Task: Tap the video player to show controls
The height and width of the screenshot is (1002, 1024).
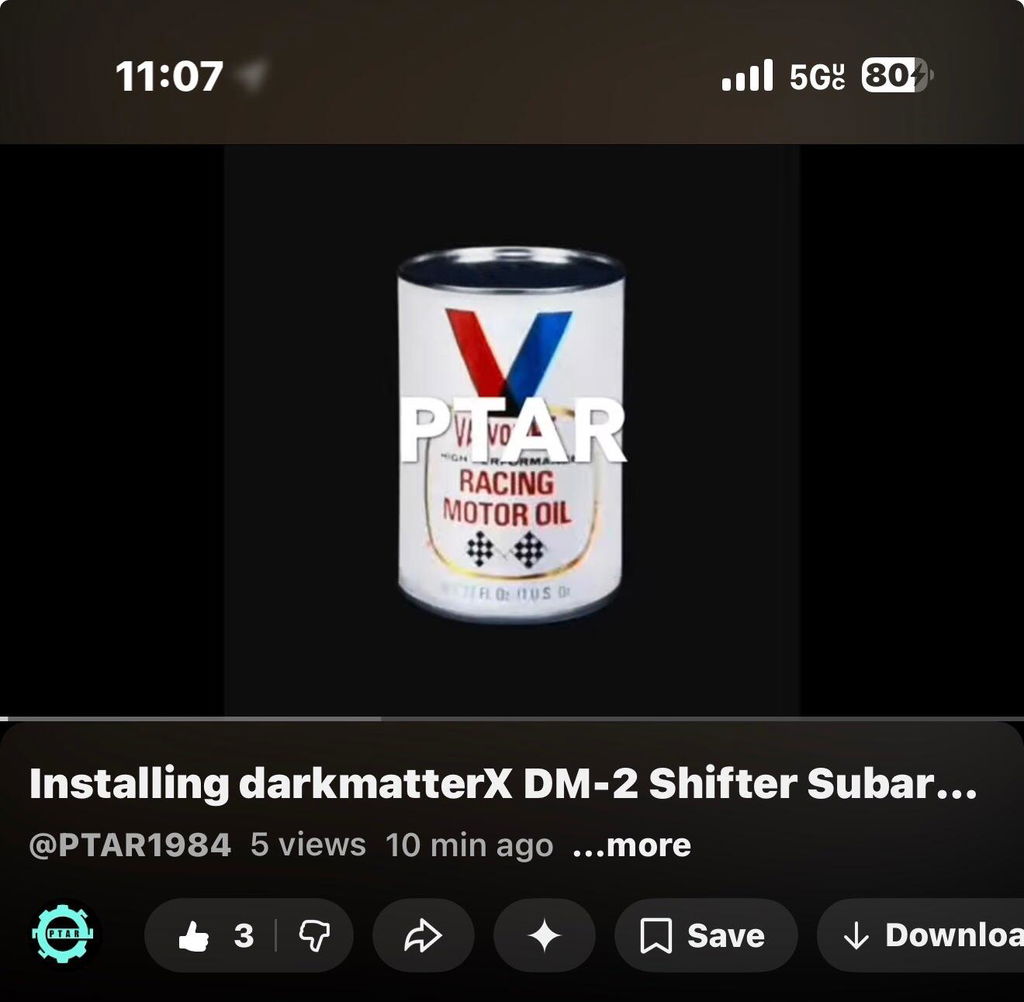Action: (512, 430)
